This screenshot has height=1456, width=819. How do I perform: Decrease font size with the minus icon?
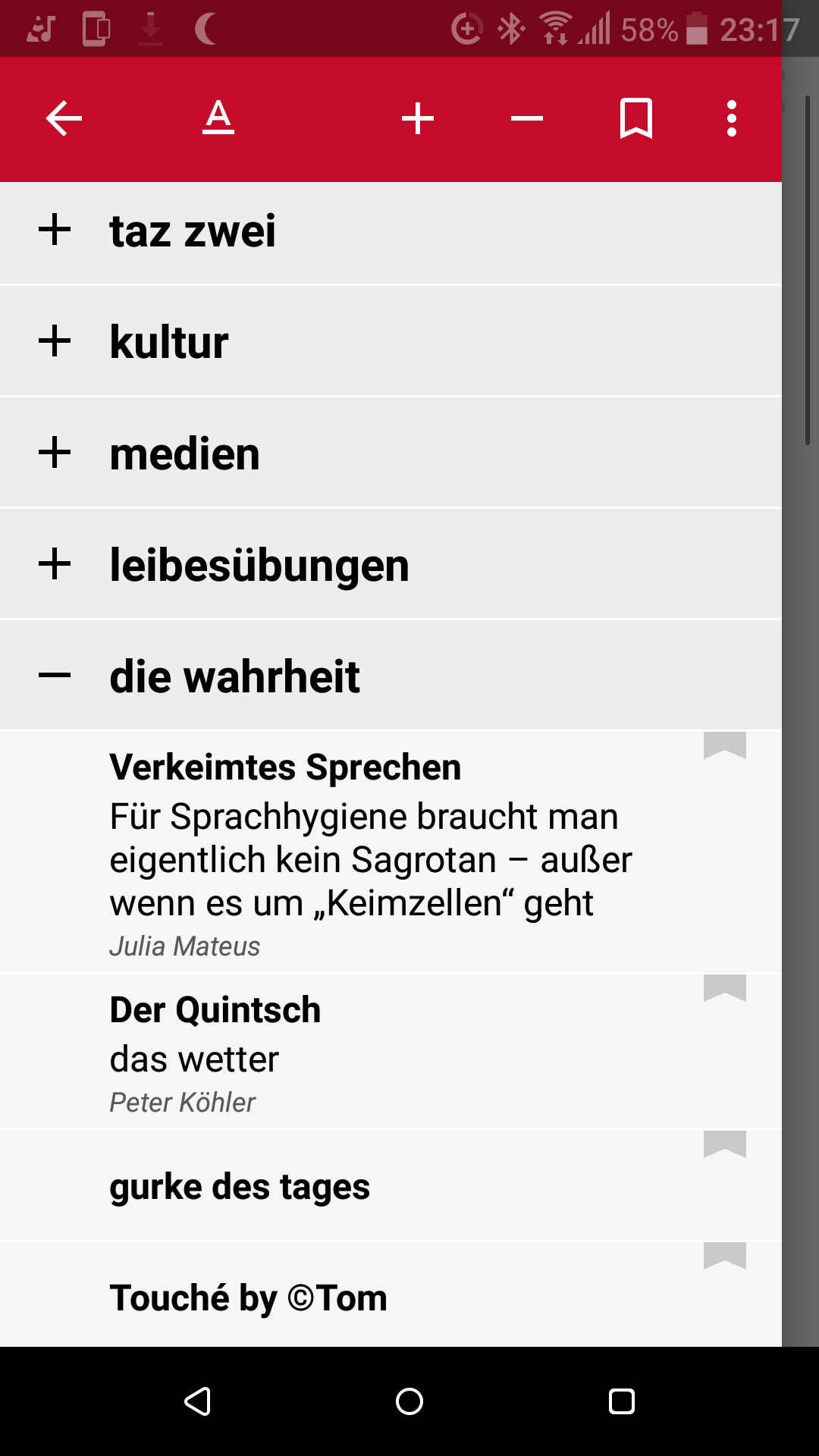527,119
